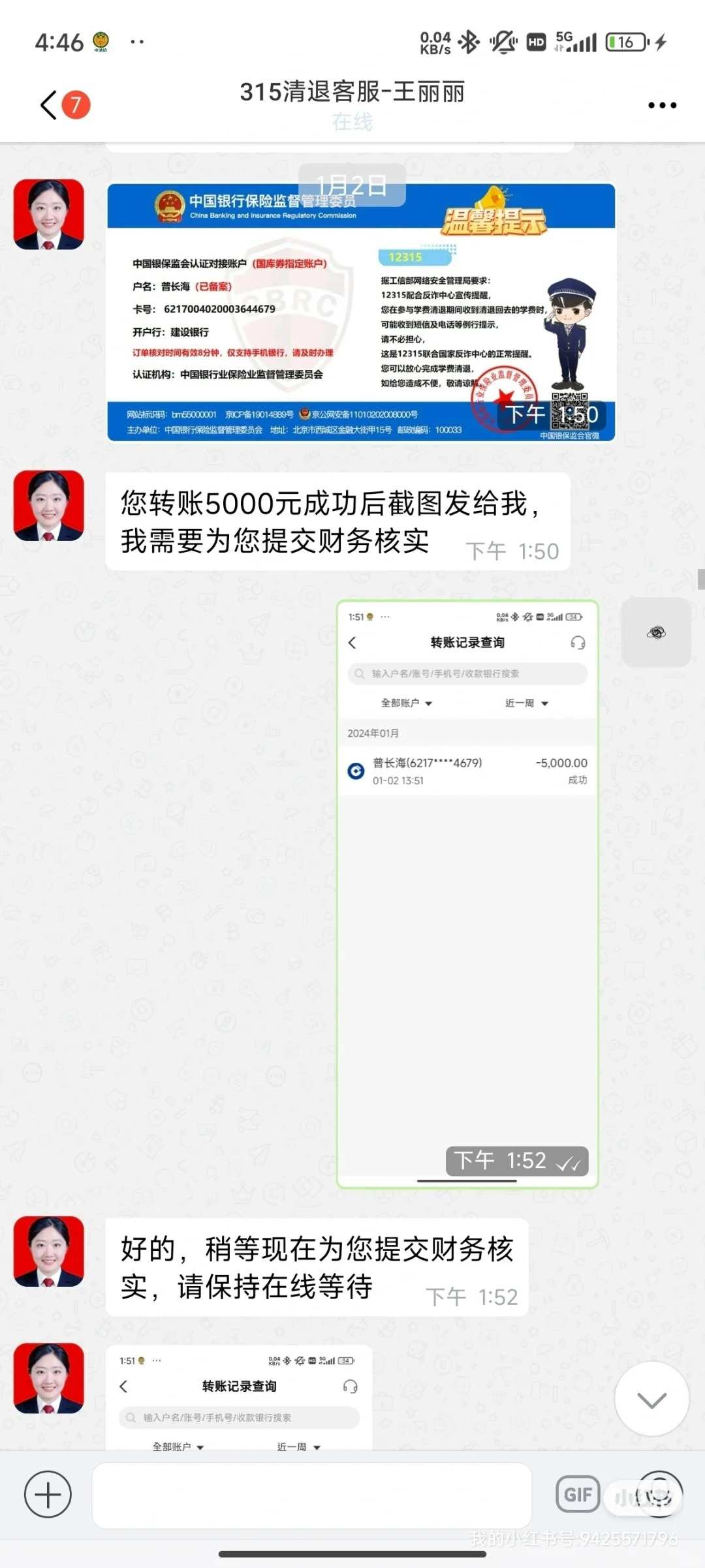This screenshot has width=705, height=1568.
Task: Open the three-dot overflow menu
Action: tap(662, 105)
